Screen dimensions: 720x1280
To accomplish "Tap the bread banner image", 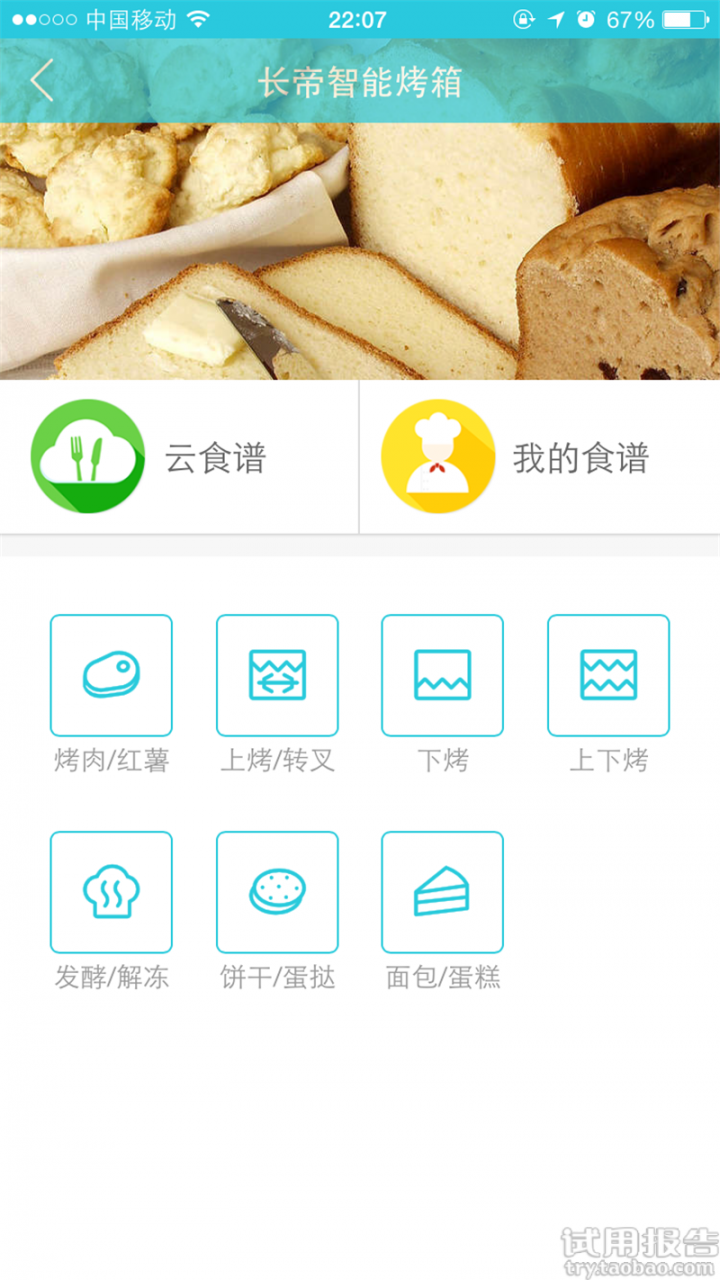I will [360, 250].
